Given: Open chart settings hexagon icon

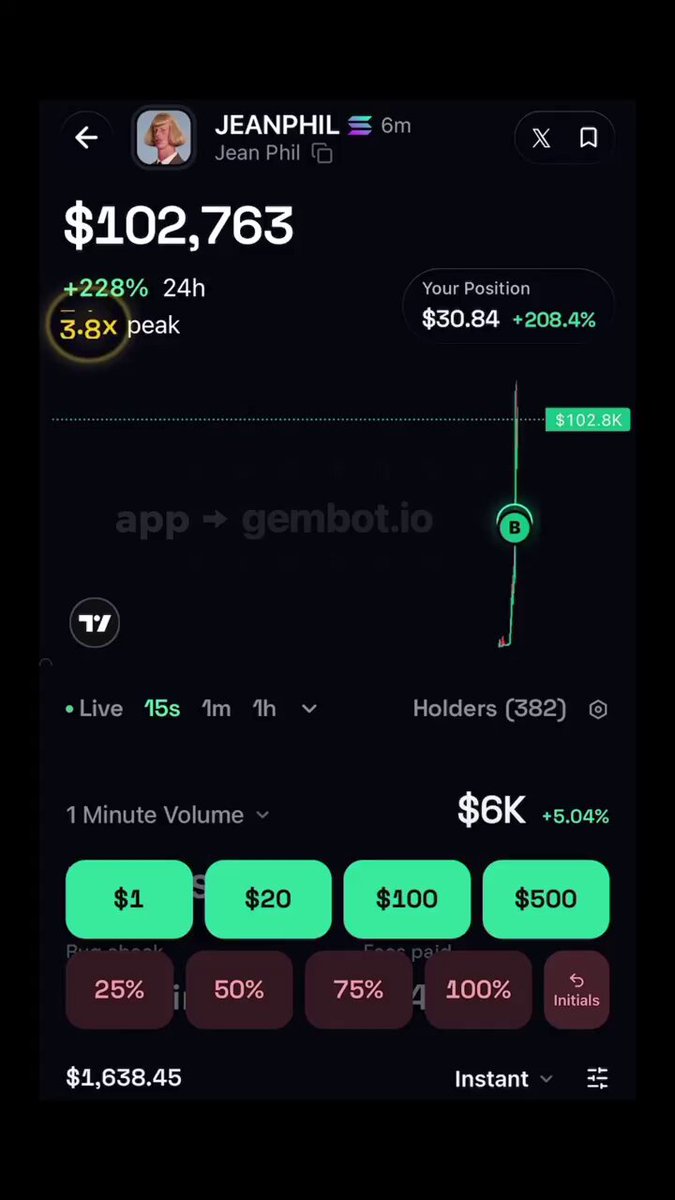Looking at the screenshot, I should pyautogui.click(x=598, y=709).
